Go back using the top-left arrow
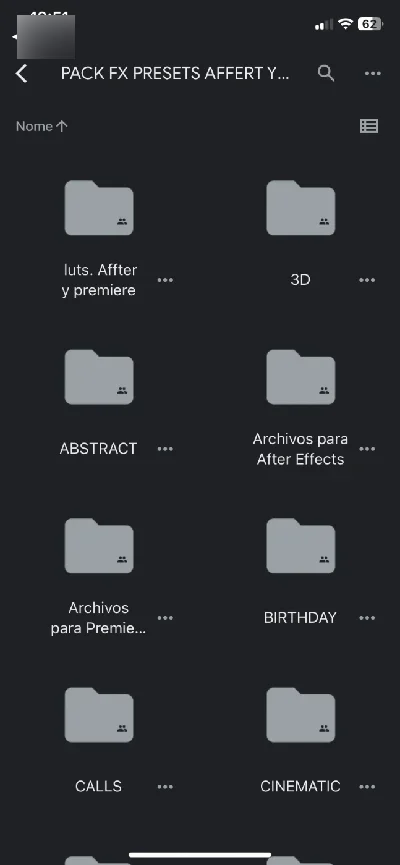The width and height of the screenshot is (400, 865). [22, 73]
